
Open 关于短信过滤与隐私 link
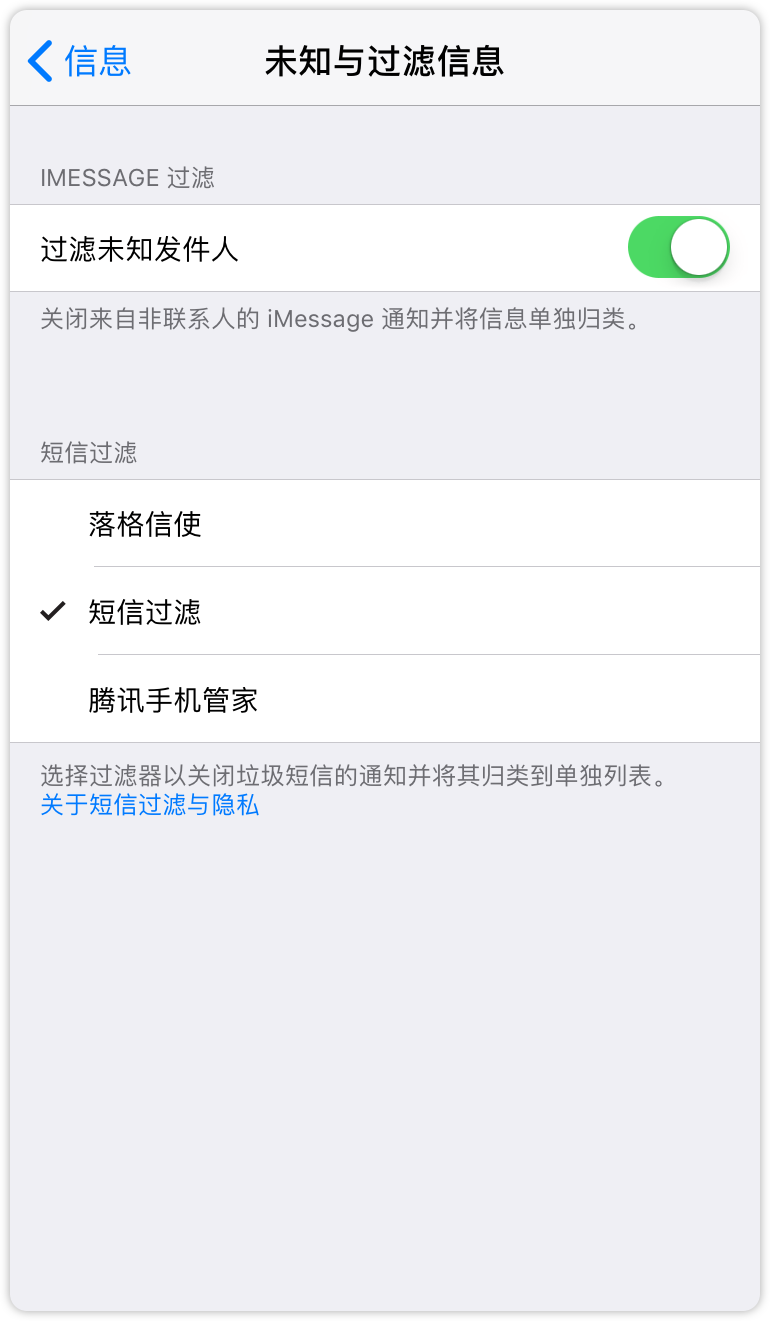[150, 804]
